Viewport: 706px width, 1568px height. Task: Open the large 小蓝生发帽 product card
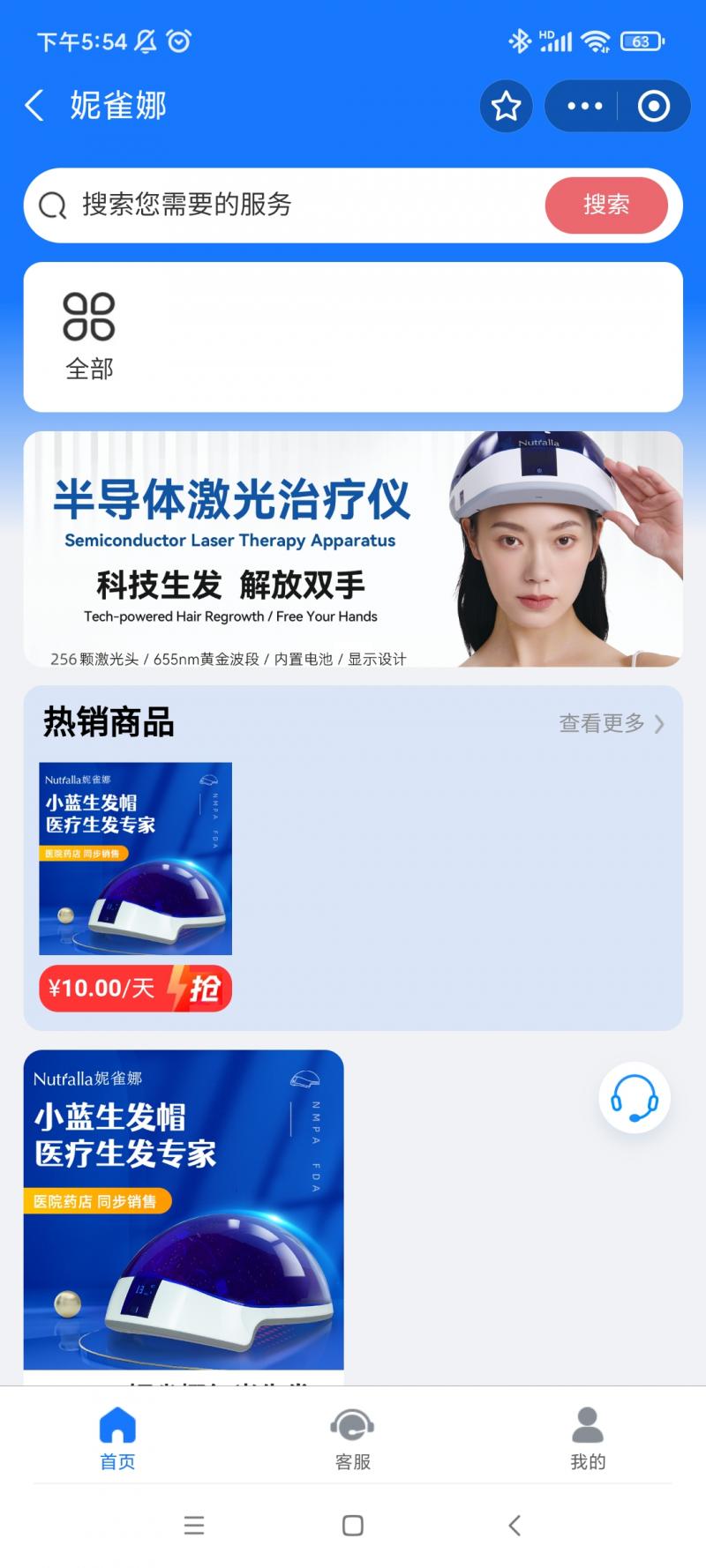pos(184,1208)
